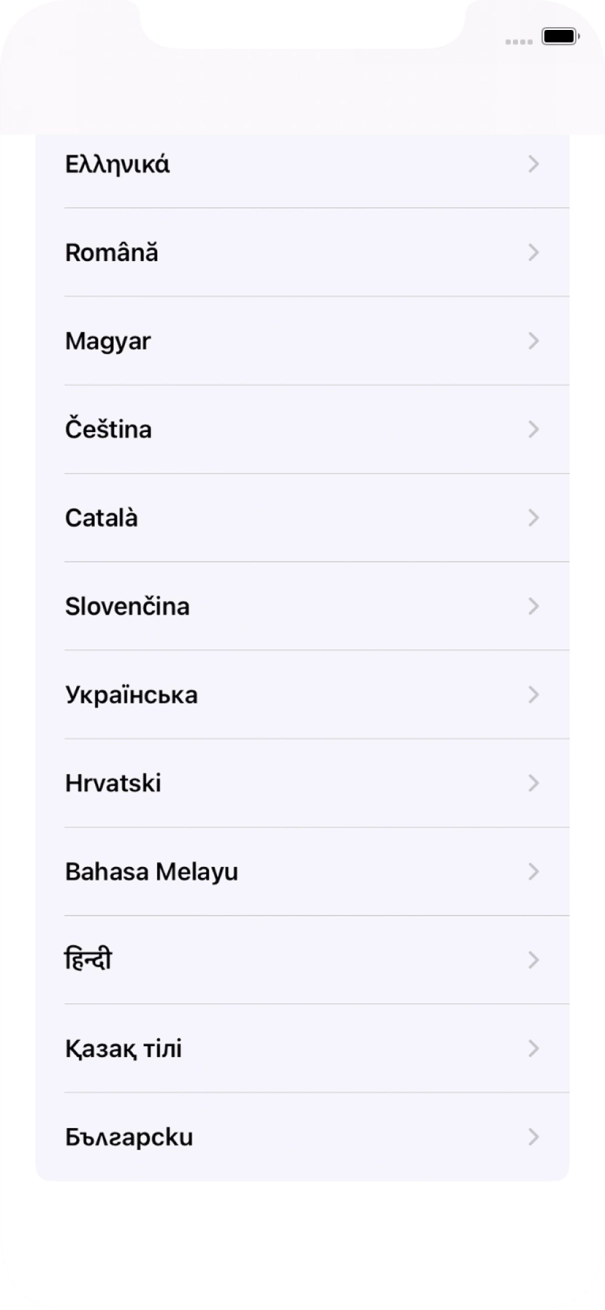Viewport: 605px width, 1310px height.
Task: Select Ελληνικά as the language
Action: 300,165
